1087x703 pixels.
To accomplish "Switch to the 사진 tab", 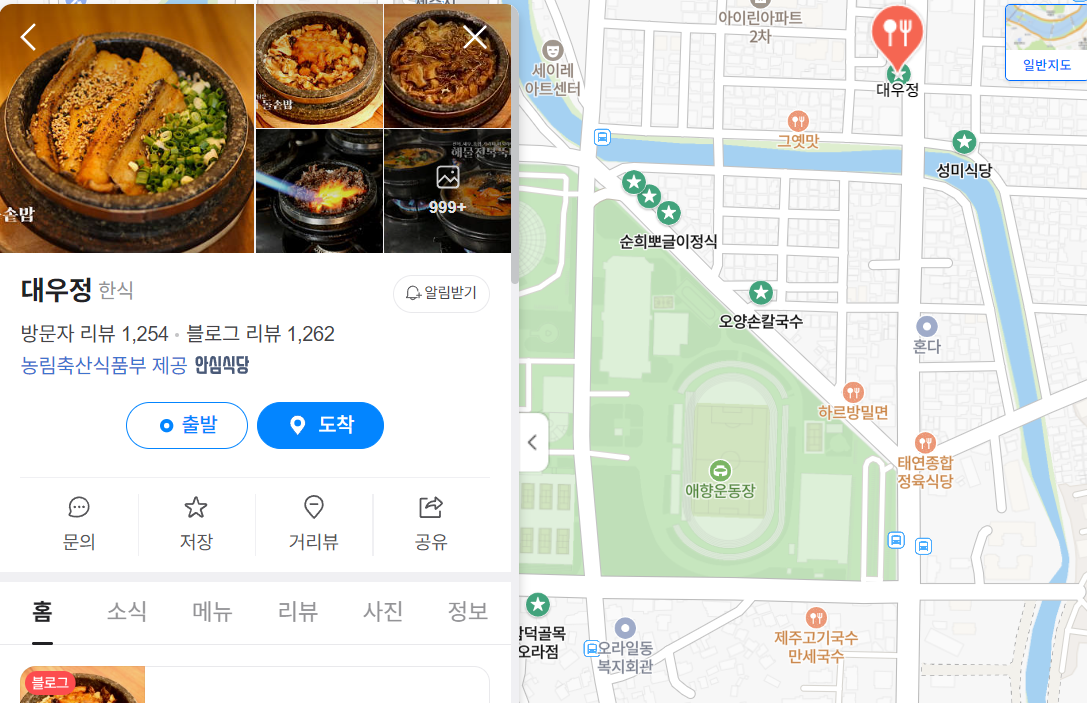I will coord(383,611).
